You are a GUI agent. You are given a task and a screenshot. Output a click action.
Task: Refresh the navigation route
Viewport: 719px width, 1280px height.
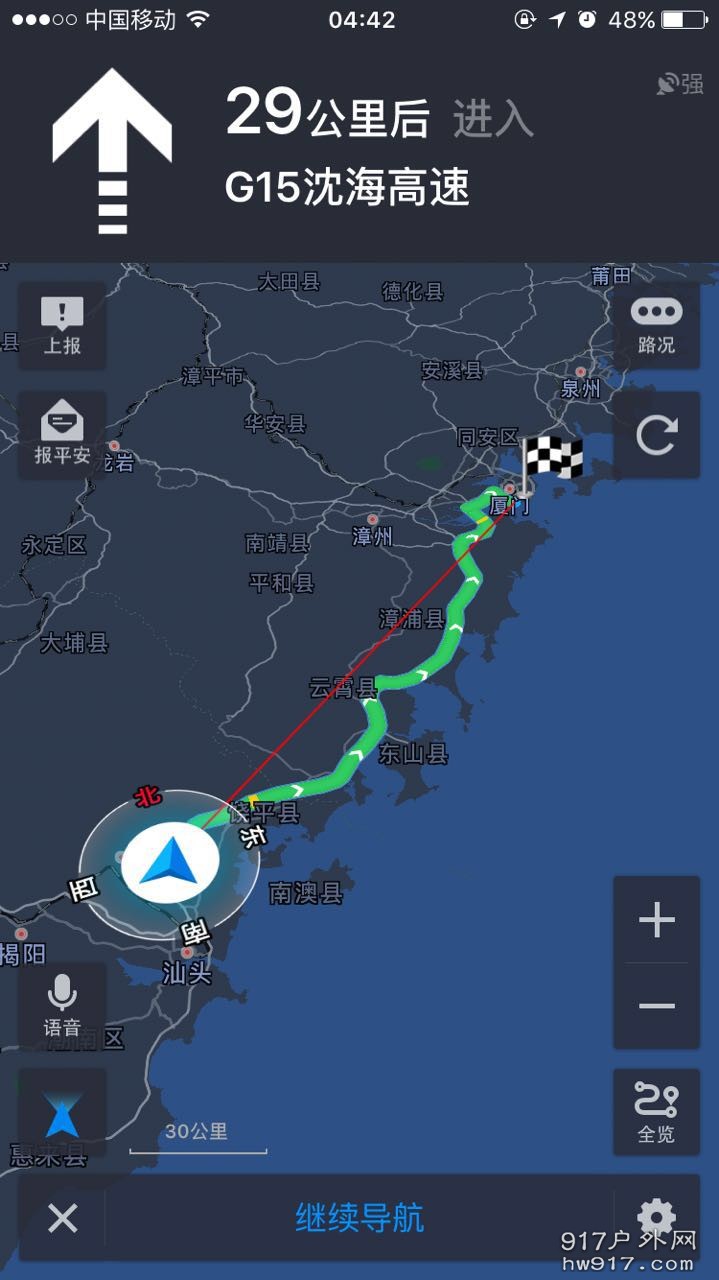656,435
